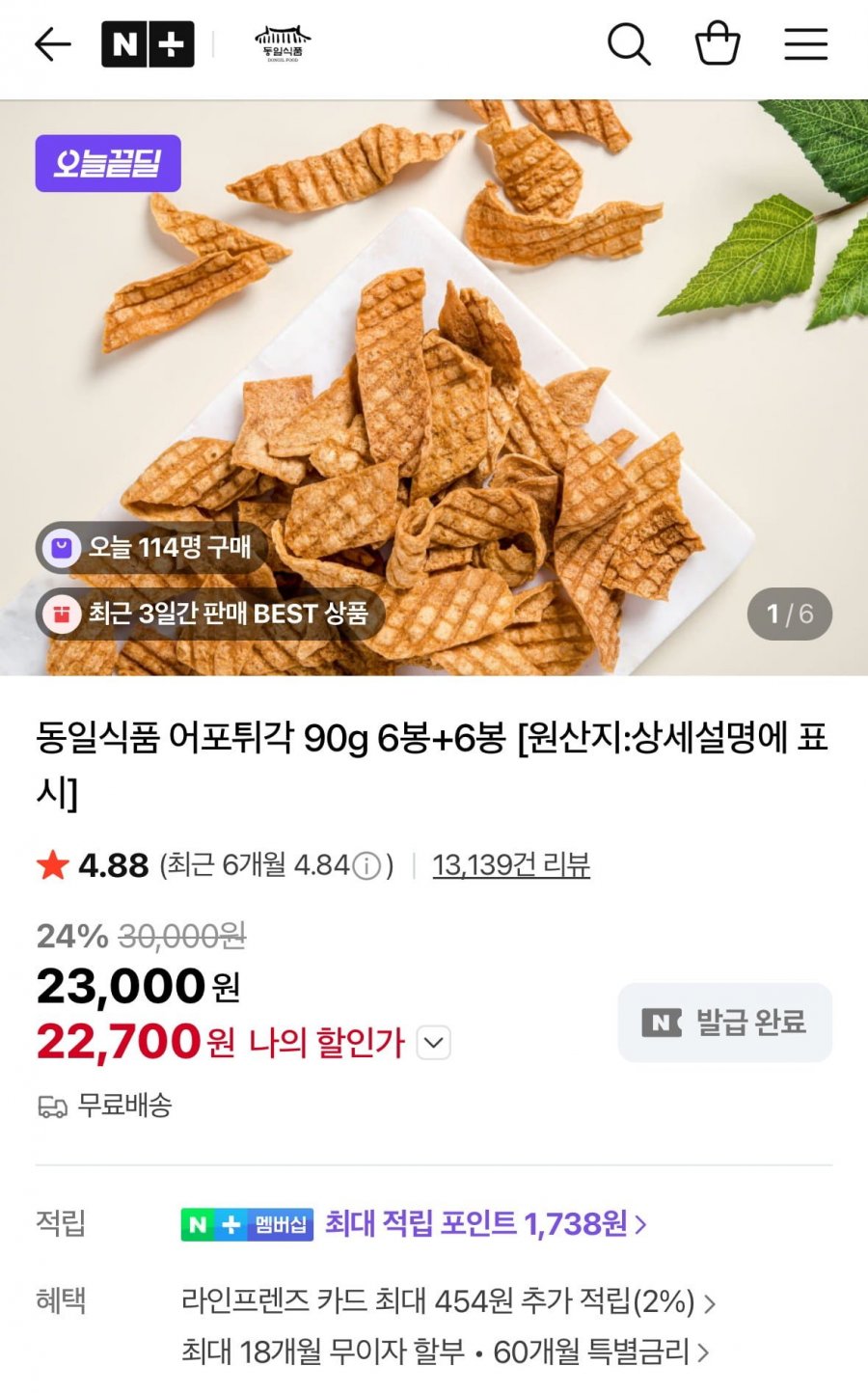Open the hamburger menu icon

806,43
